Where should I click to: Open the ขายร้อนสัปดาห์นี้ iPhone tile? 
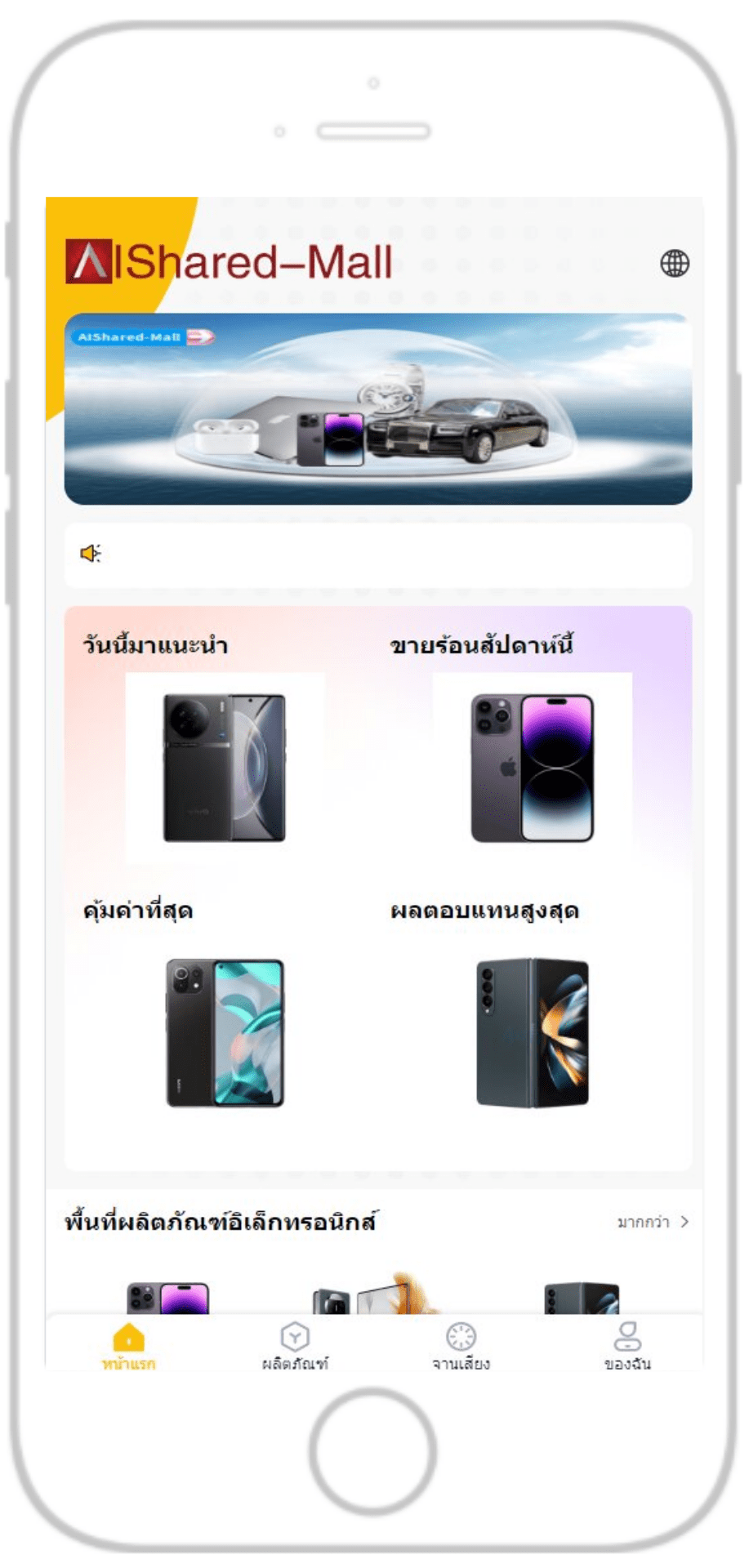pos(532,768)
